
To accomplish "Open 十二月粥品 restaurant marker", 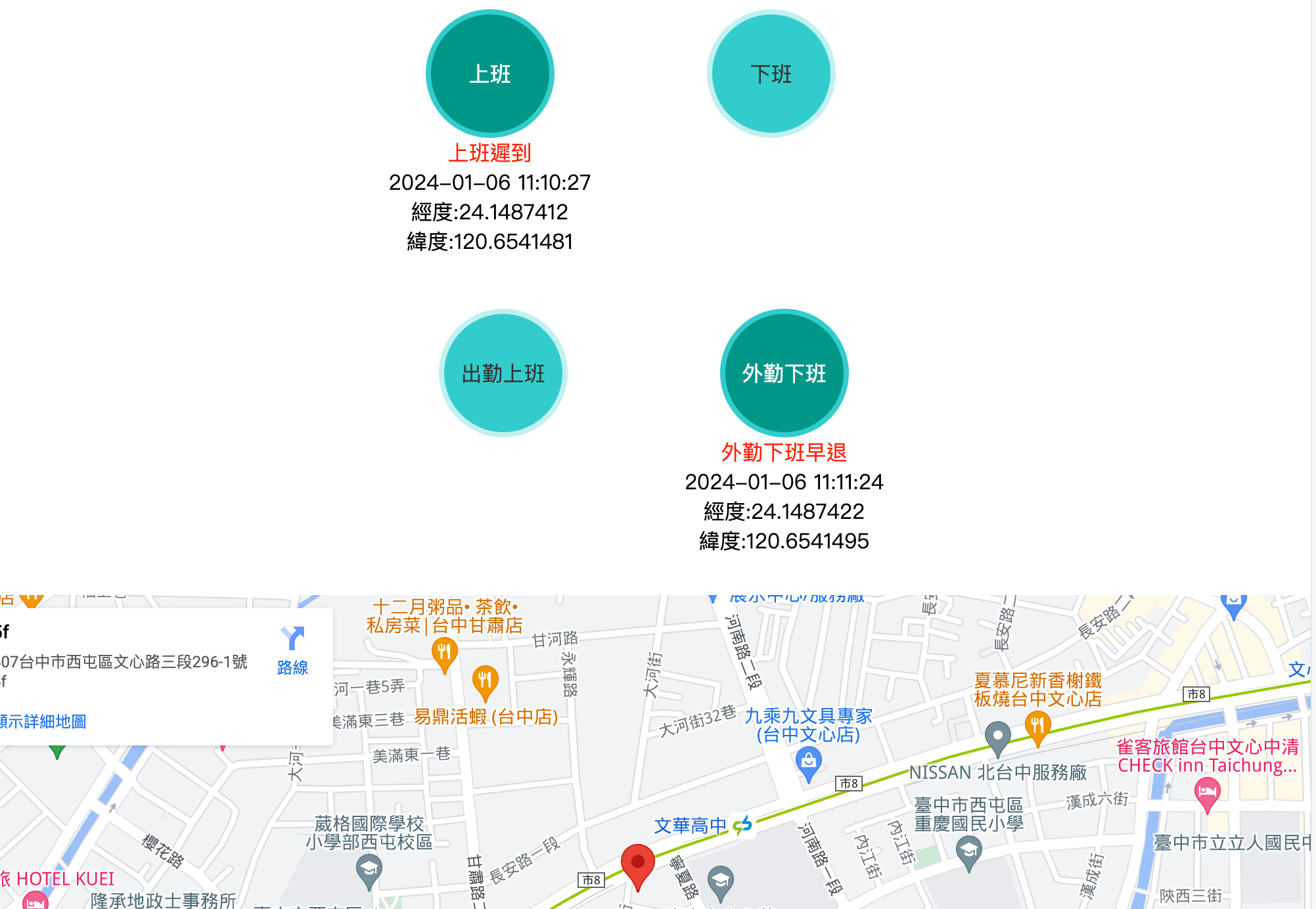I will 445,652.
